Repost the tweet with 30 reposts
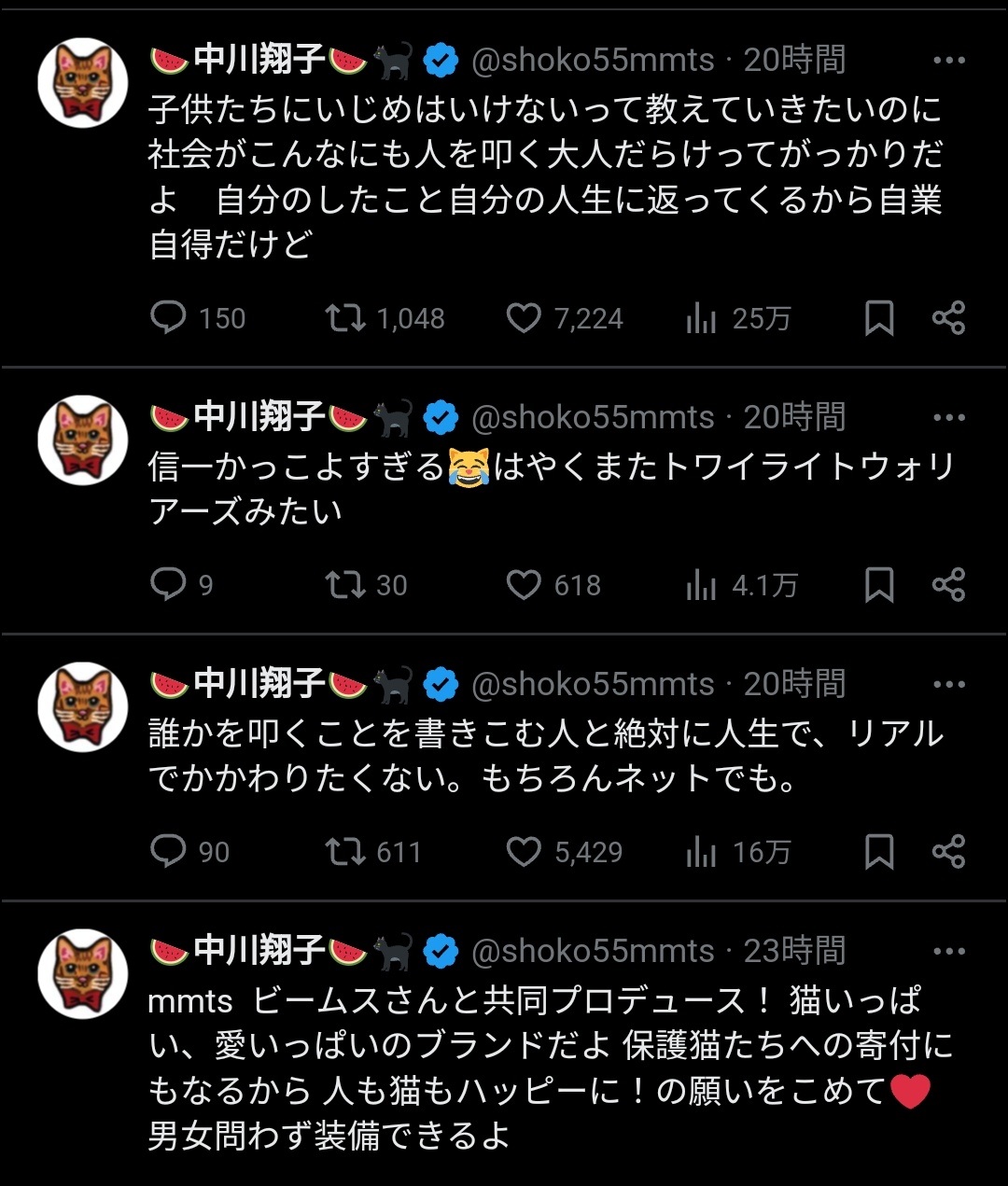 pos(344,585)
